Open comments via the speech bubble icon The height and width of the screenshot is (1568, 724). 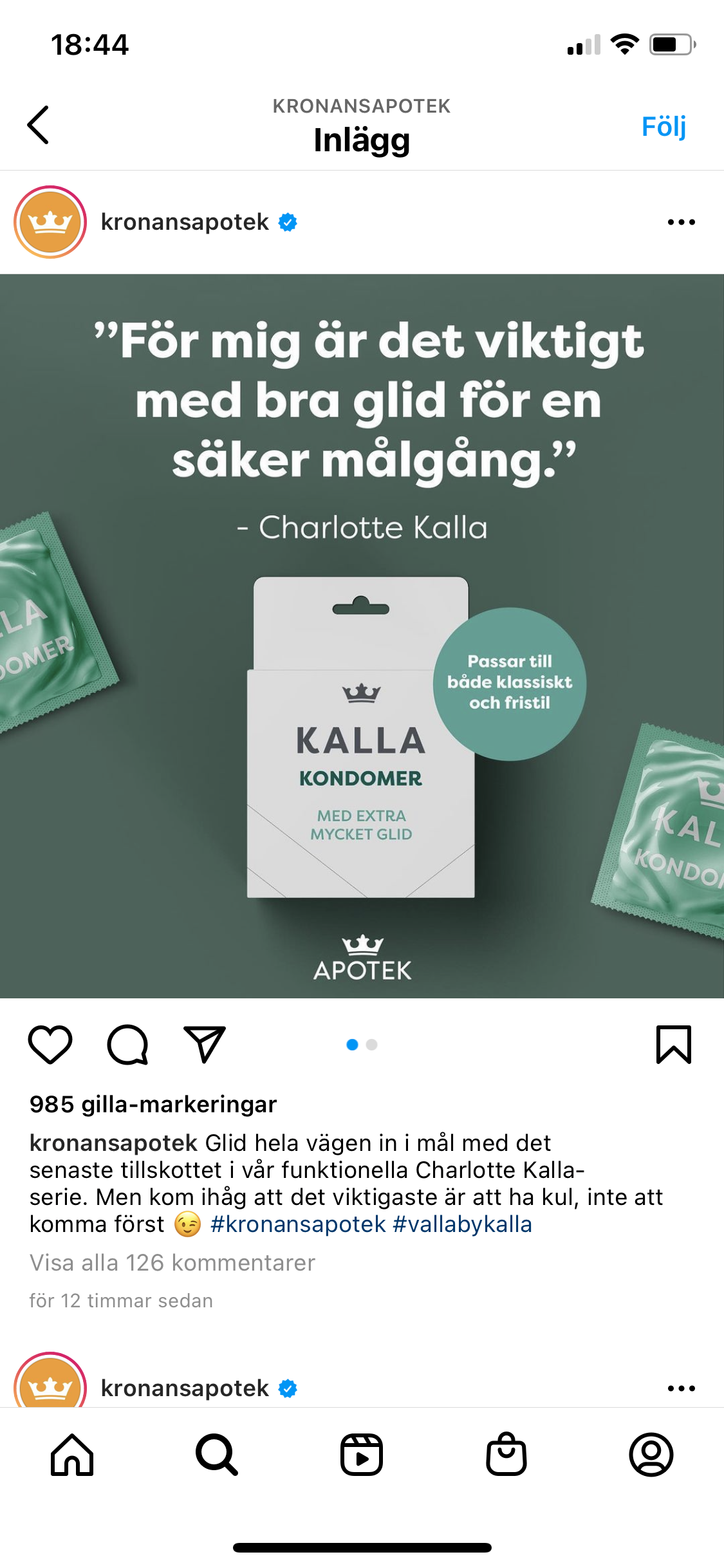click(127, 1044)
